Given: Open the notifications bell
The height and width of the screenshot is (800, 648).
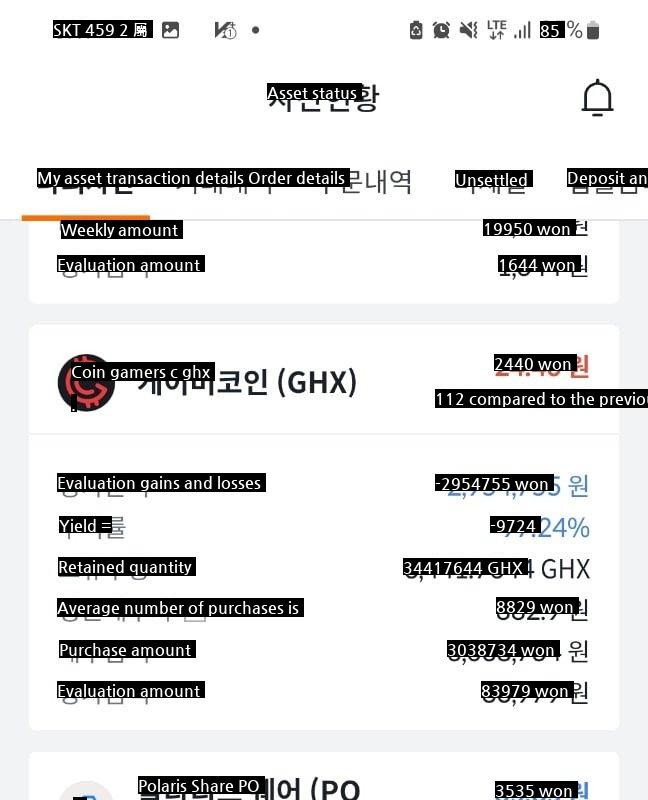Looking at the screenshot, I should 597,98.
